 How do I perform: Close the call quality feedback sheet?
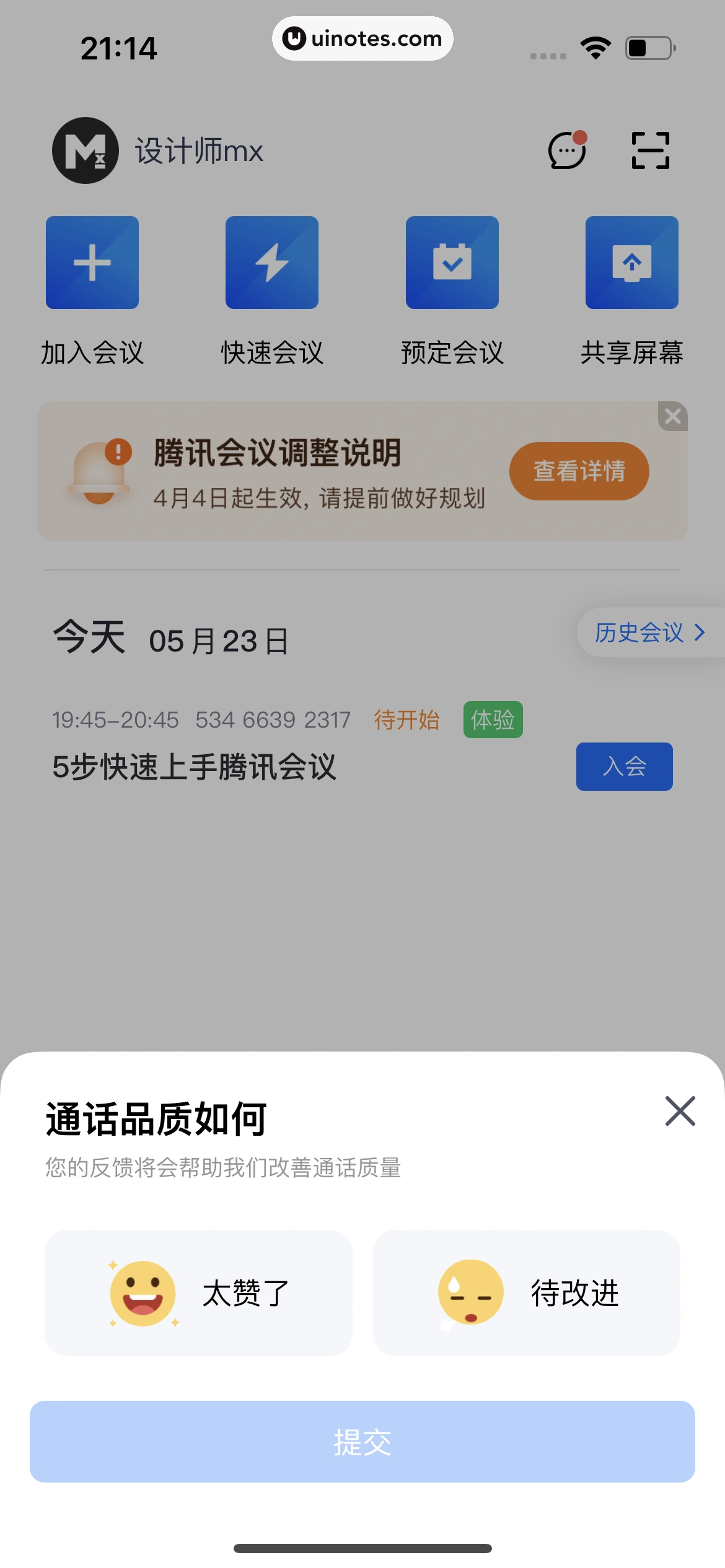tap(679, 1112)
